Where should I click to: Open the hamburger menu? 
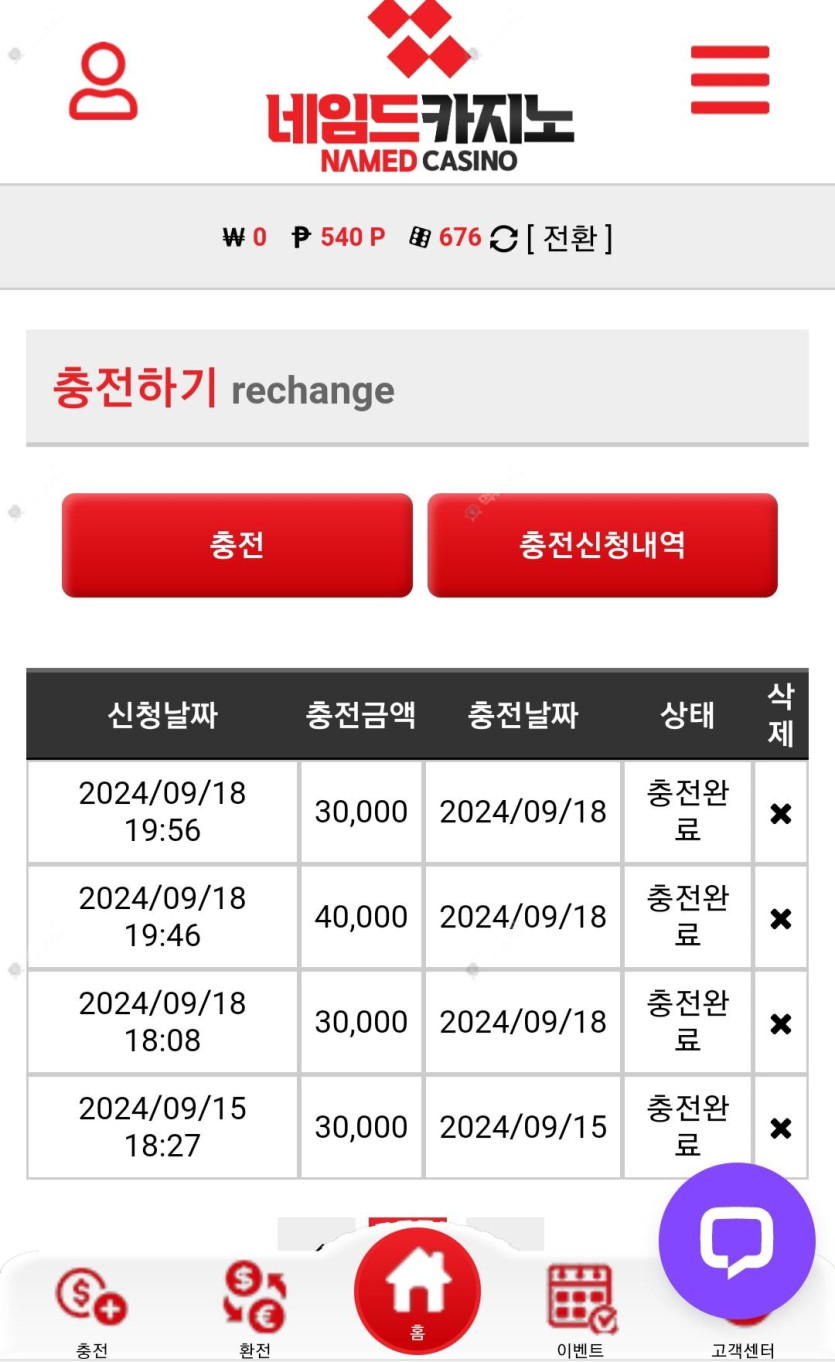[730, 80]
